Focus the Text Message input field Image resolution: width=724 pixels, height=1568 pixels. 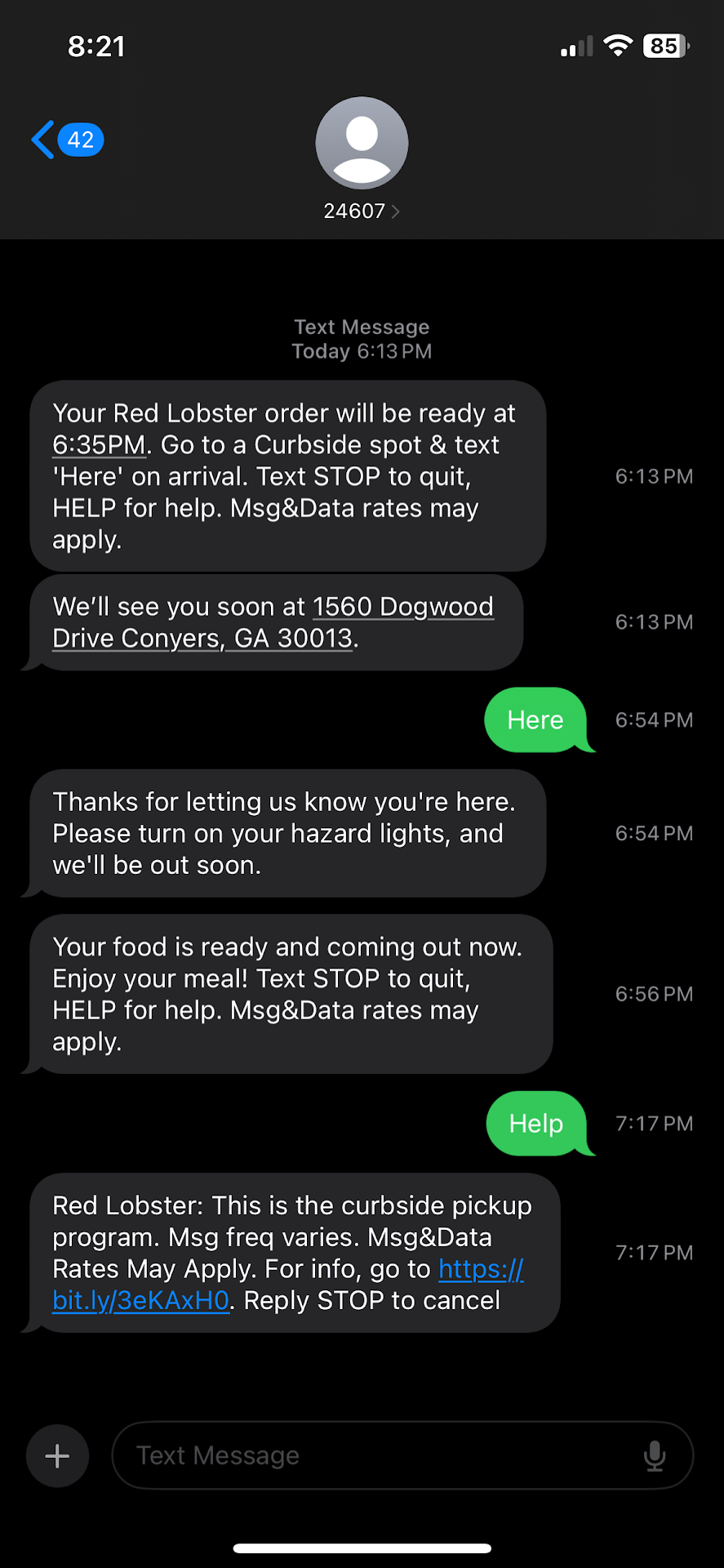coord(375,1455)
